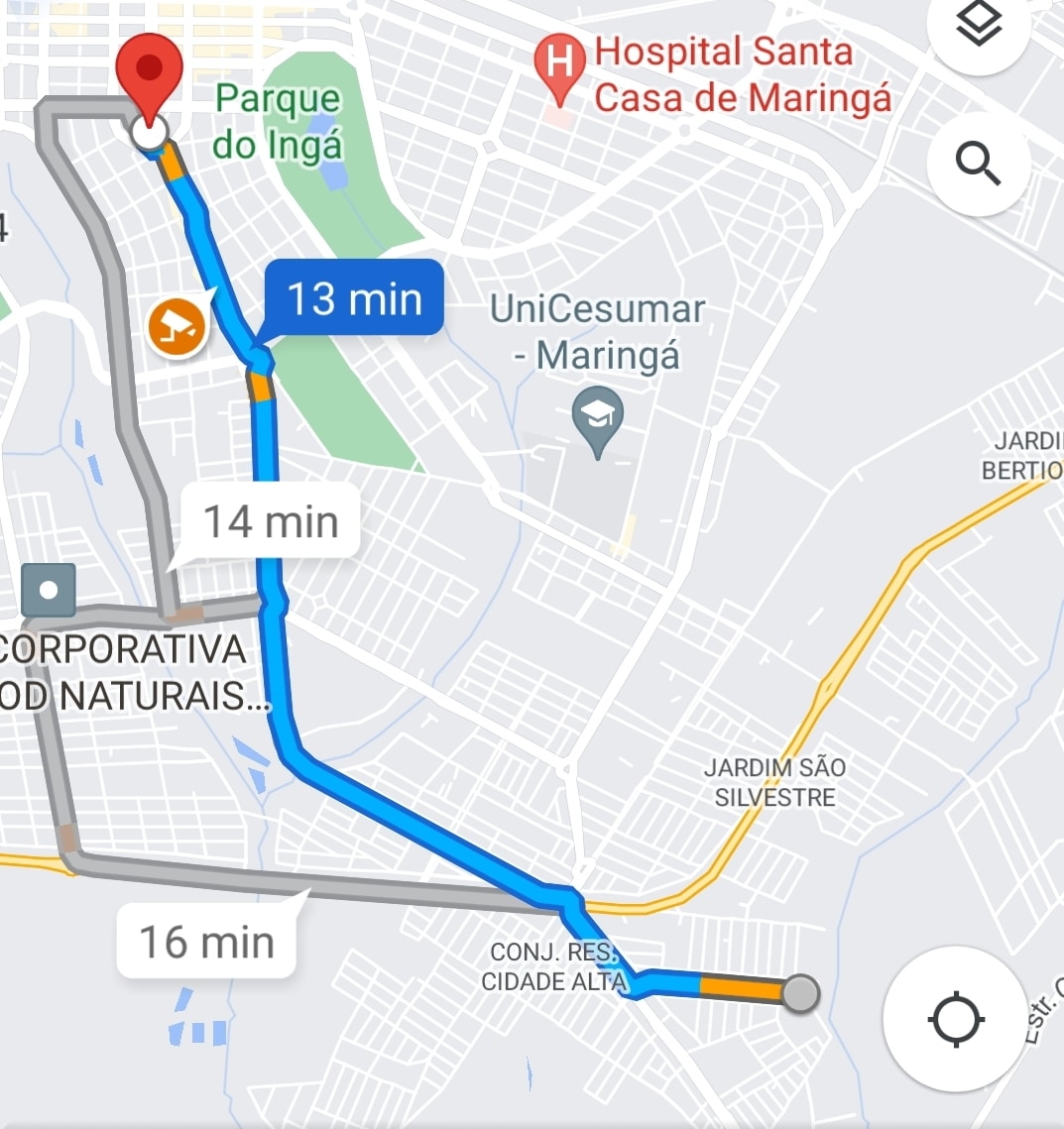The width and height of the screenshot is (1064, 1129).
Task: Search along the route
Action: pos(979,164)
